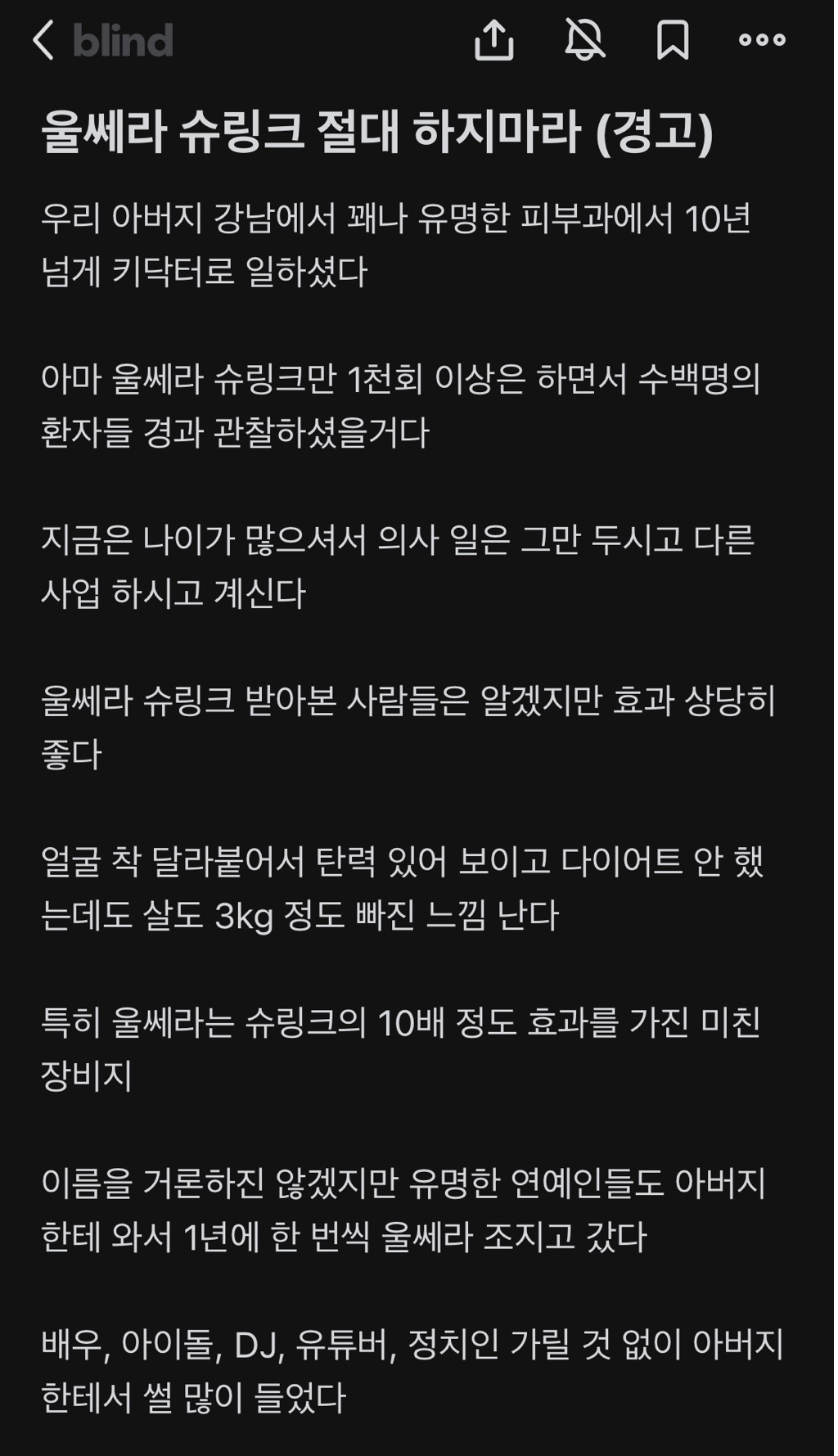Viewport: 838px width, 1456px height.
Task: Toggle notifications with the muted bell
Action: click(x=585, y=39)
